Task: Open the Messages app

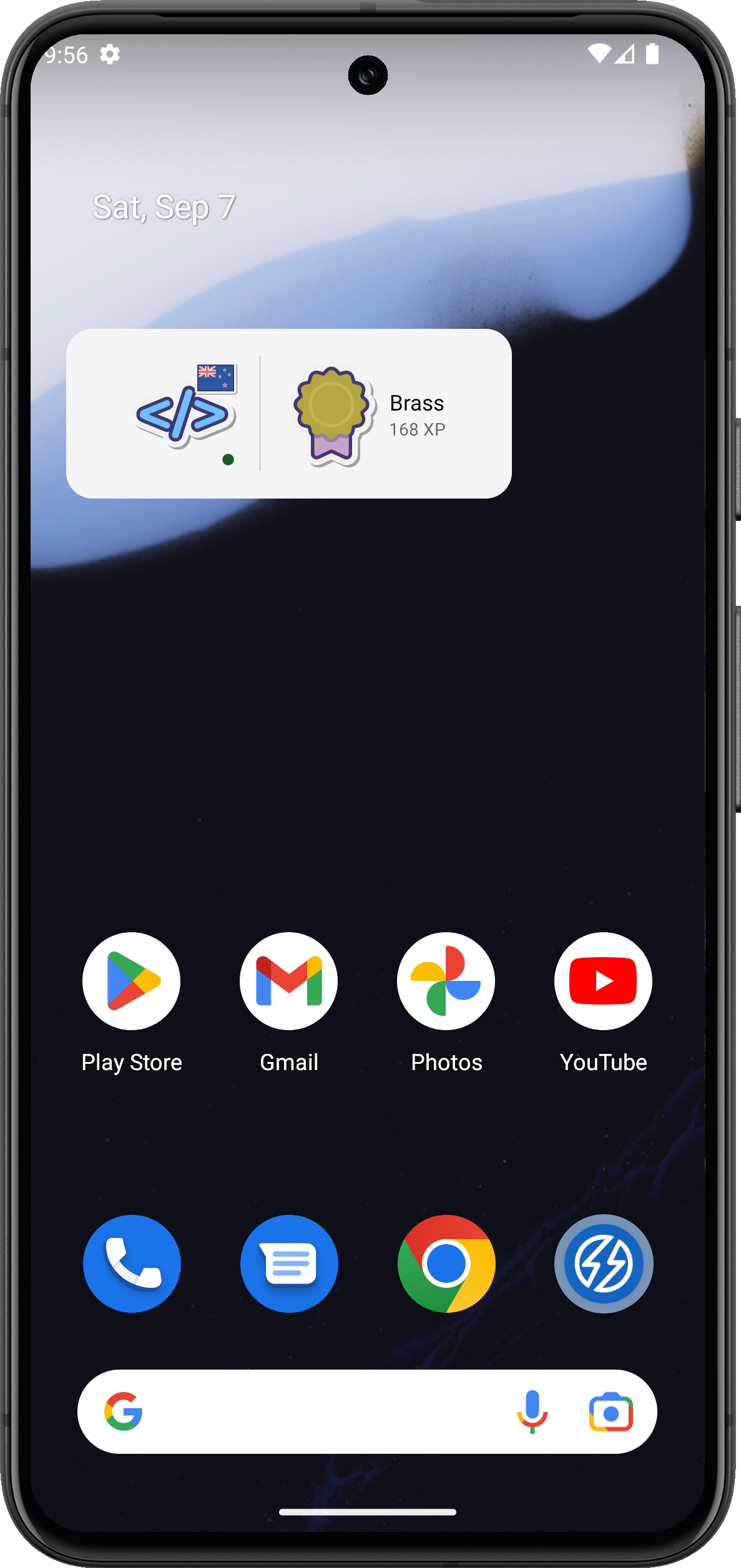Action: point(289,1264)
